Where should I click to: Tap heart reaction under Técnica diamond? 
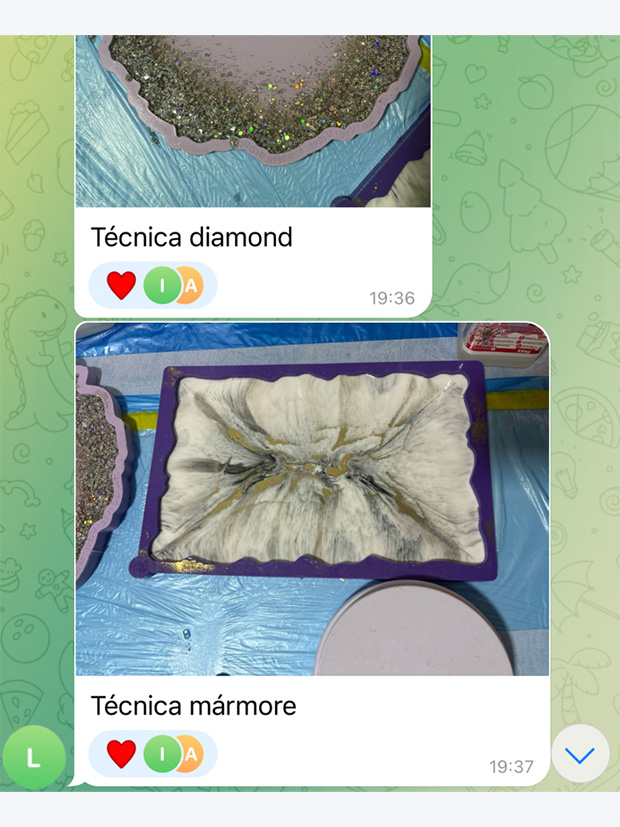coord(121,286)
